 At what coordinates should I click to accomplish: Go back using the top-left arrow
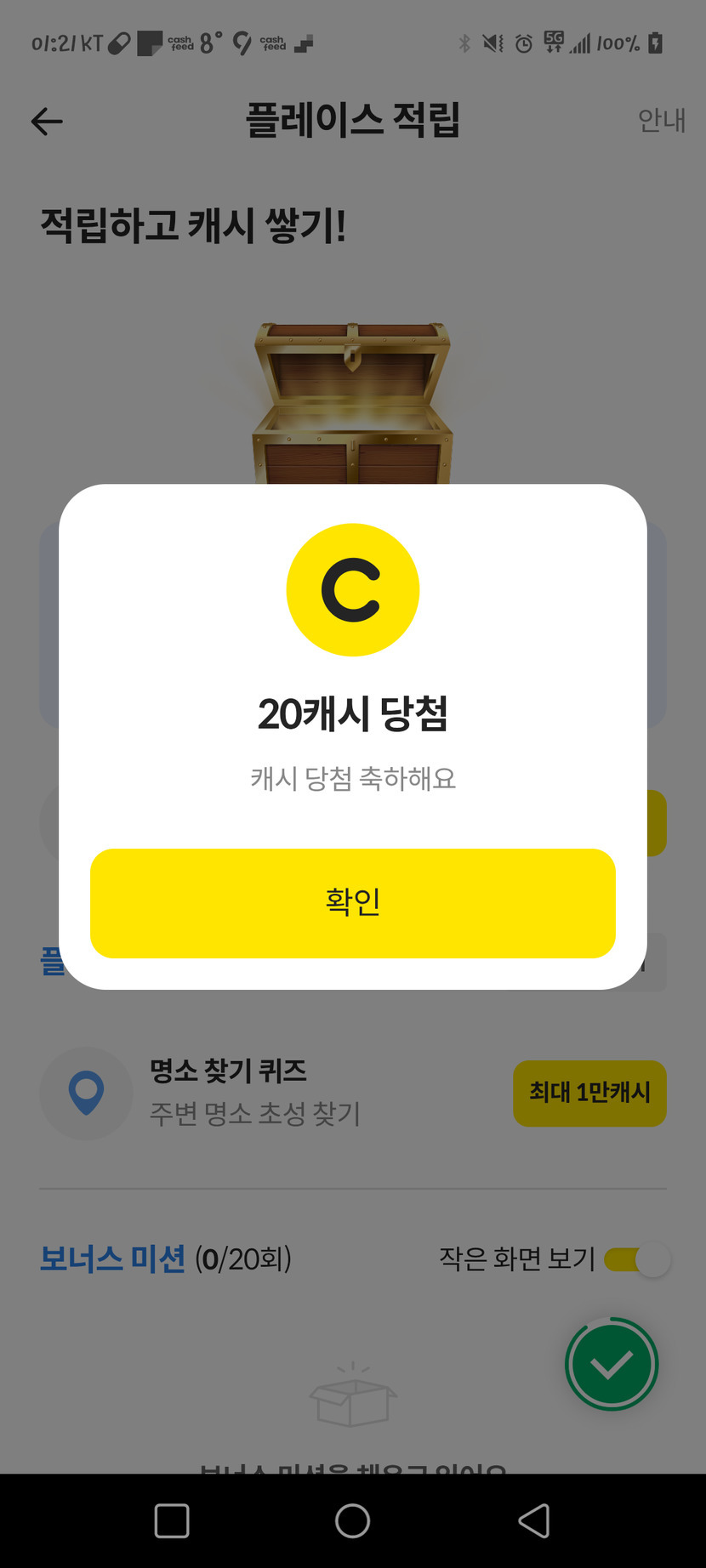(x=48, y=122)
